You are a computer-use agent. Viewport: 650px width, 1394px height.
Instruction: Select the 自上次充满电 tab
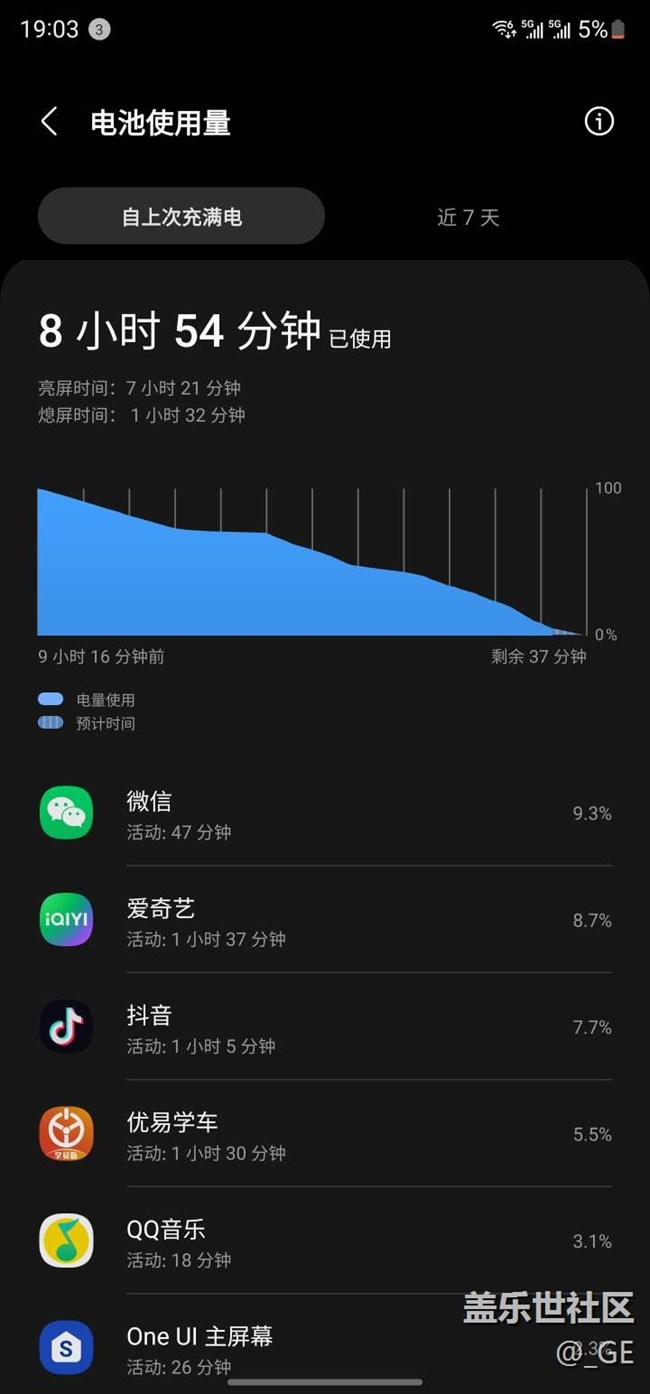click(x=181, y=216)
